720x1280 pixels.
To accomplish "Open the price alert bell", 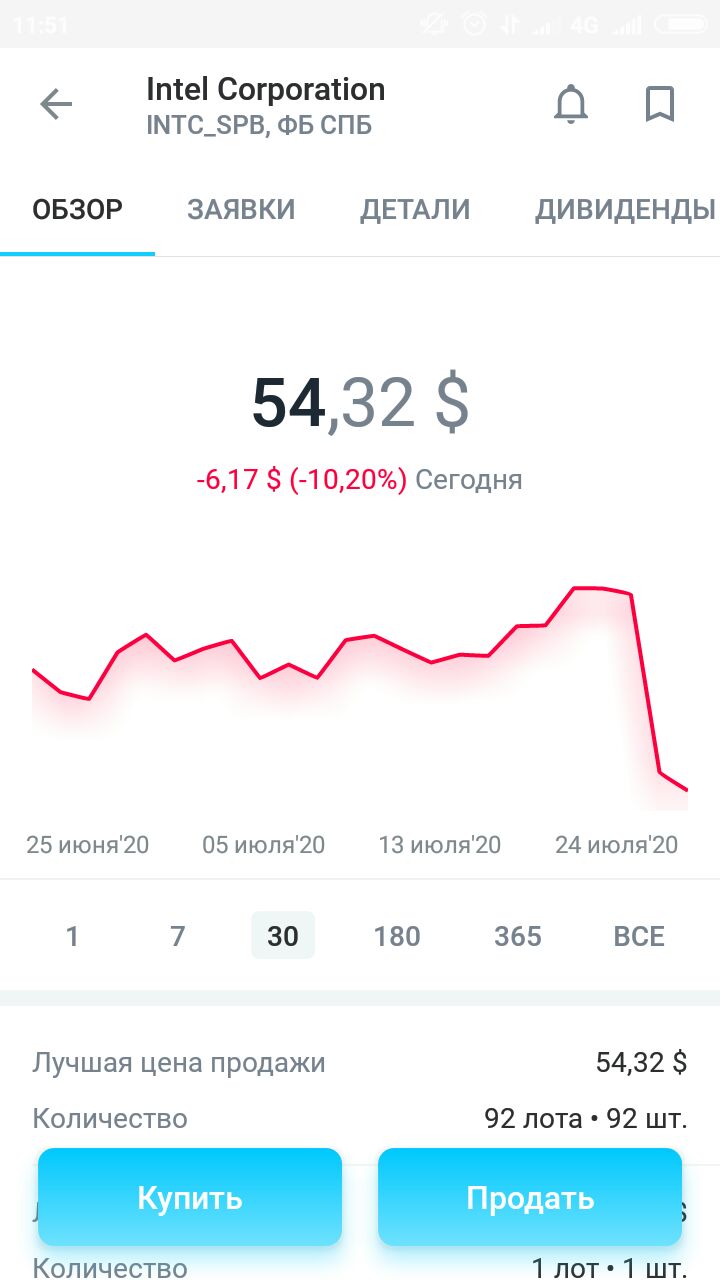I will tap(571, 104).
